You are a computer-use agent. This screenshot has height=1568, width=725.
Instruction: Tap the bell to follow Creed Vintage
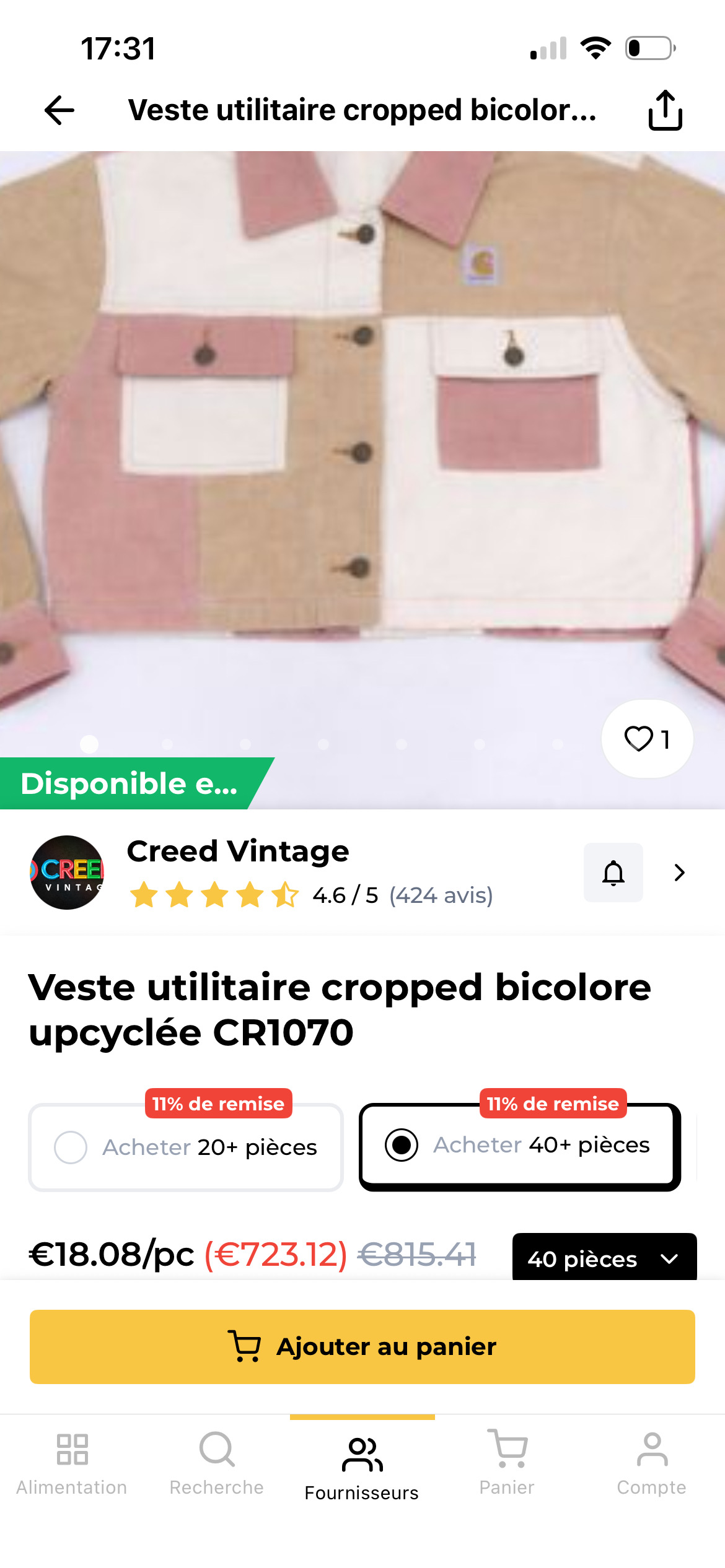coord(613,873)
